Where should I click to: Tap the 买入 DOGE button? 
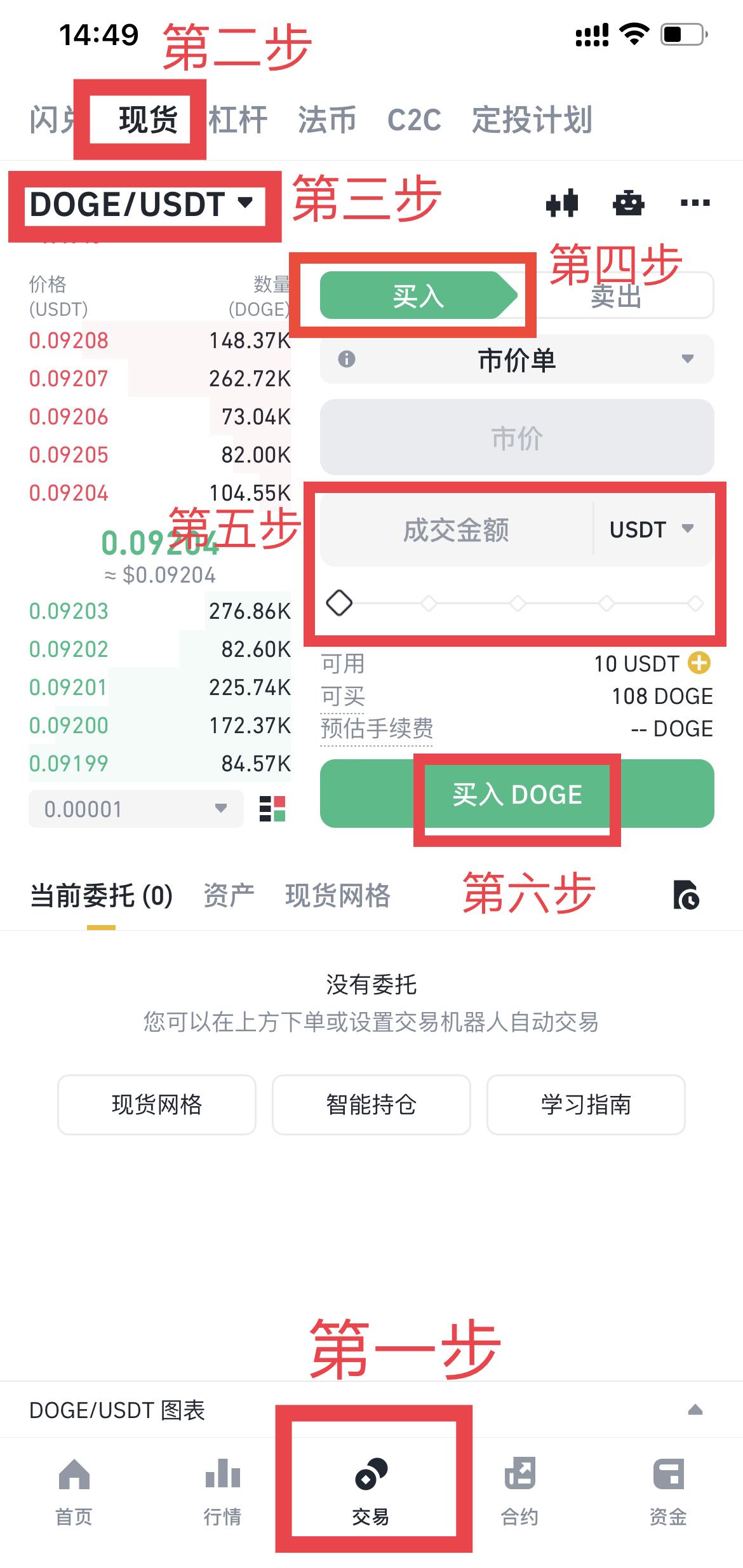[x=517, y=794]
